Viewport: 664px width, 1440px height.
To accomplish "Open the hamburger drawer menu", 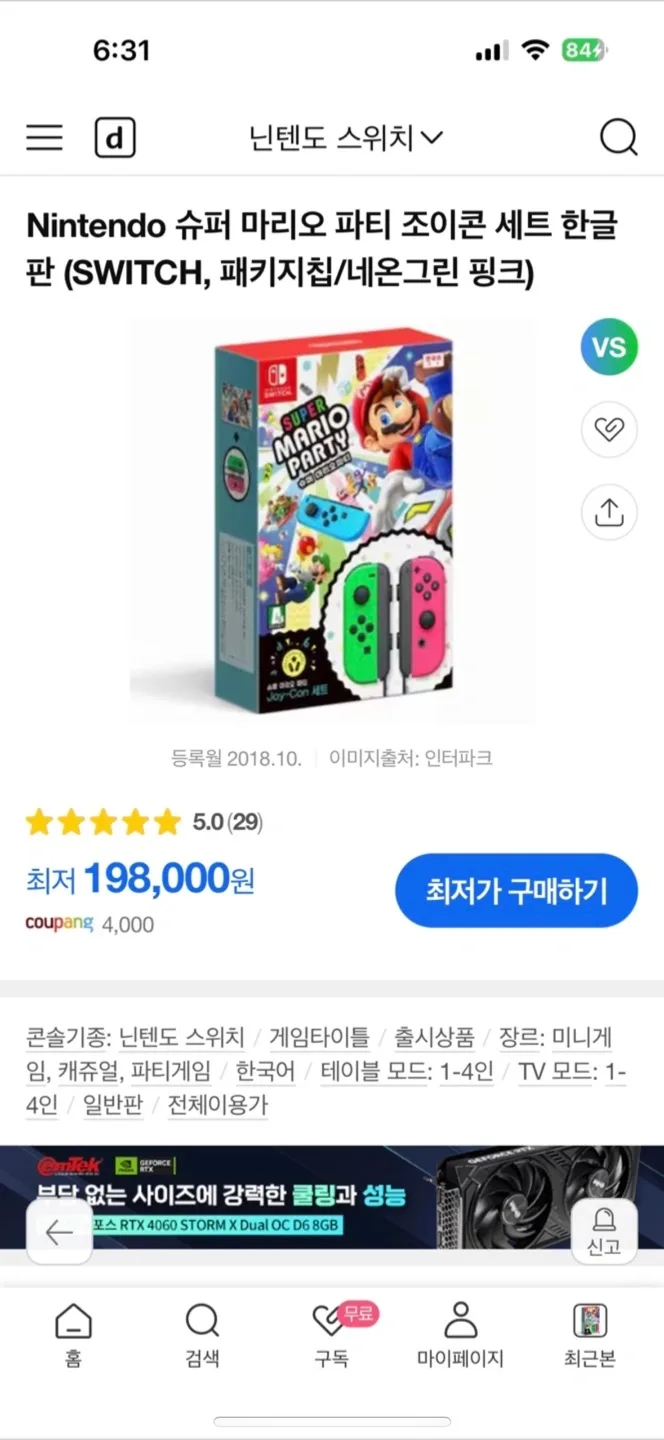I will (44, 138).
